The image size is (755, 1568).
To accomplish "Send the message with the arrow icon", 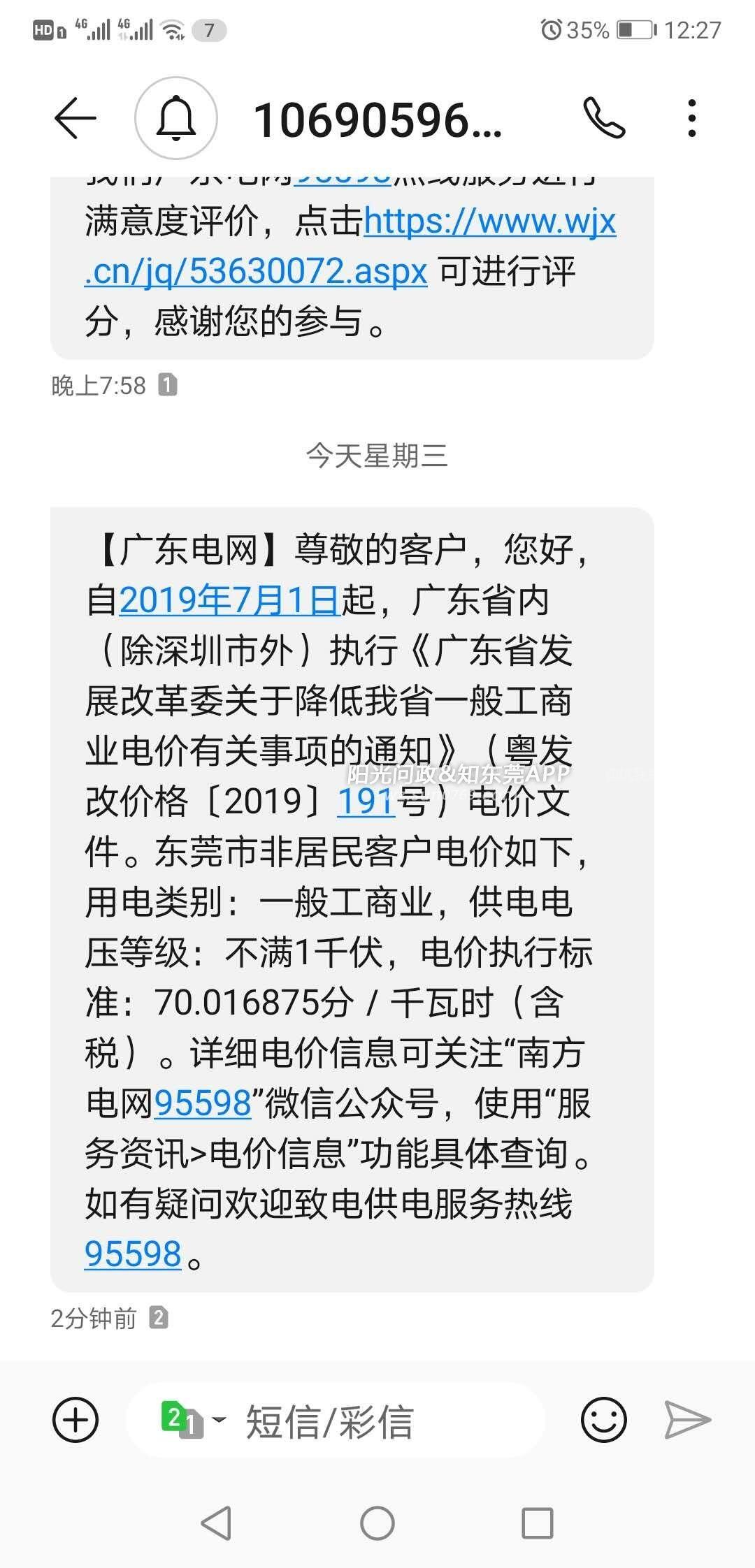I will point(687,1419).
